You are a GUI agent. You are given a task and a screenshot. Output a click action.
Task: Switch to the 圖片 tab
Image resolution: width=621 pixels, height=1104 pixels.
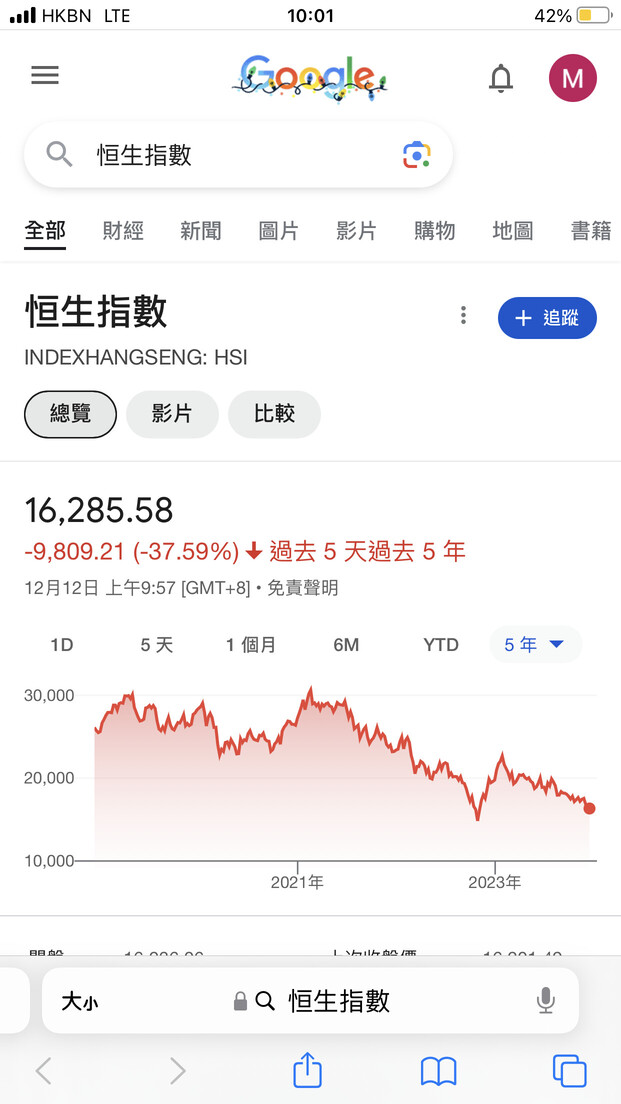click(x=279, y=231)
